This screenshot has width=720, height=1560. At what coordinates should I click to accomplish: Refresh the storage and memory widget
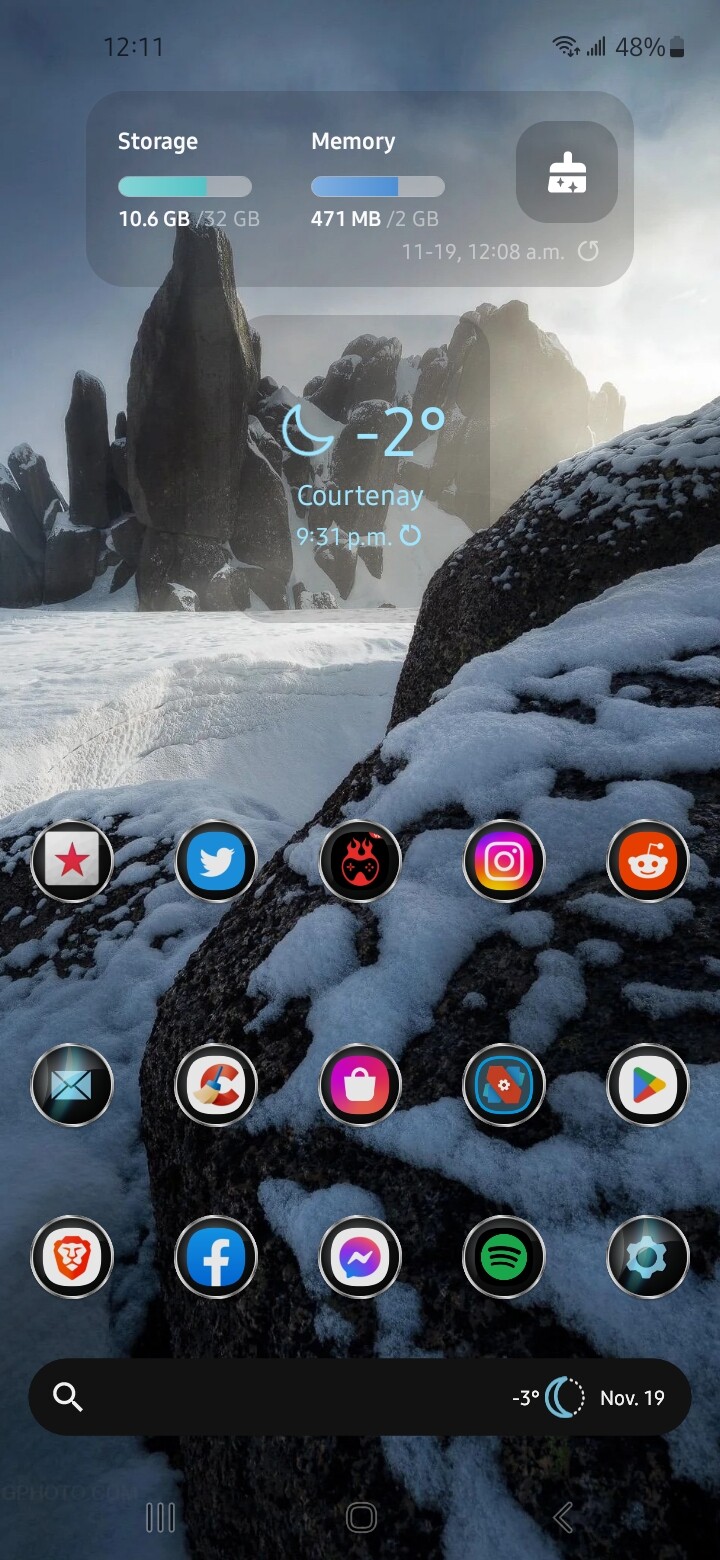pos(589,251)
